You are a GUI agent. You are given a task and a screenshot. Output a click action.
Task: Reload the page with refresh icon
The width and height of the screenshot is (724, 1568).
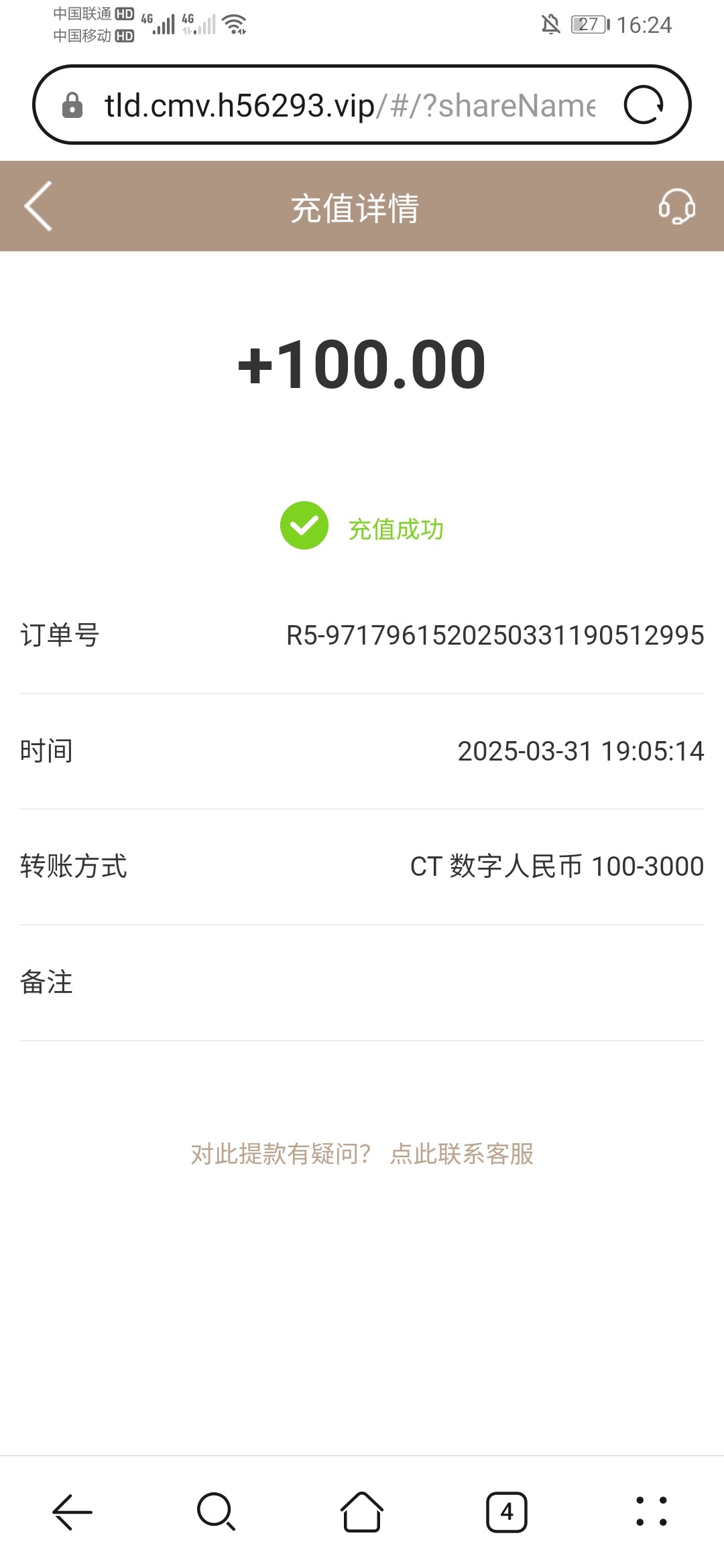644,105
